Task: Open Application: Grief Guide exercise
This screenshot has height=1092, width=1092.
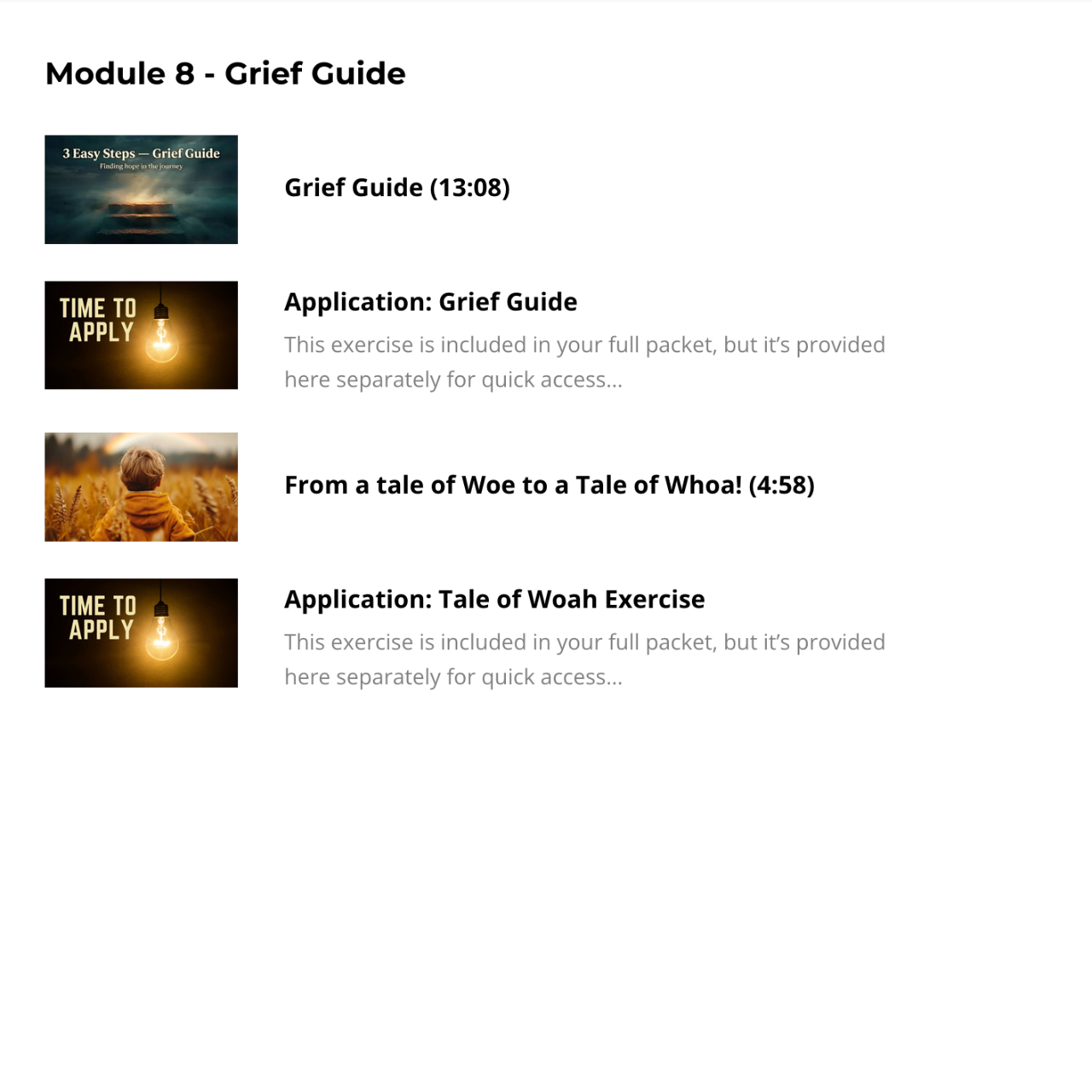Action: pos(430,302)
